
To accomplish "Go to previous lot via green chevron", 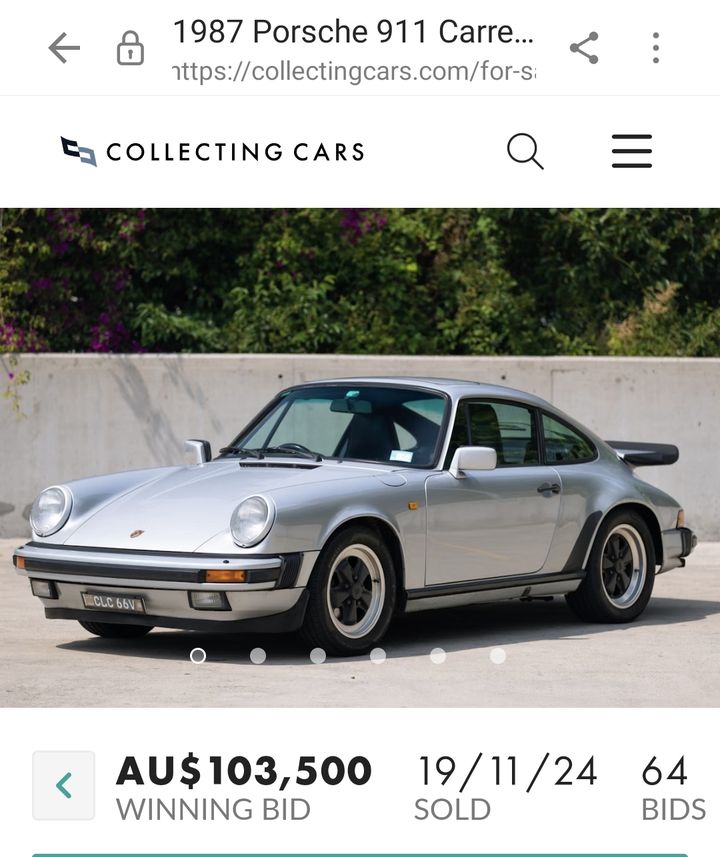I will [64, 786].
